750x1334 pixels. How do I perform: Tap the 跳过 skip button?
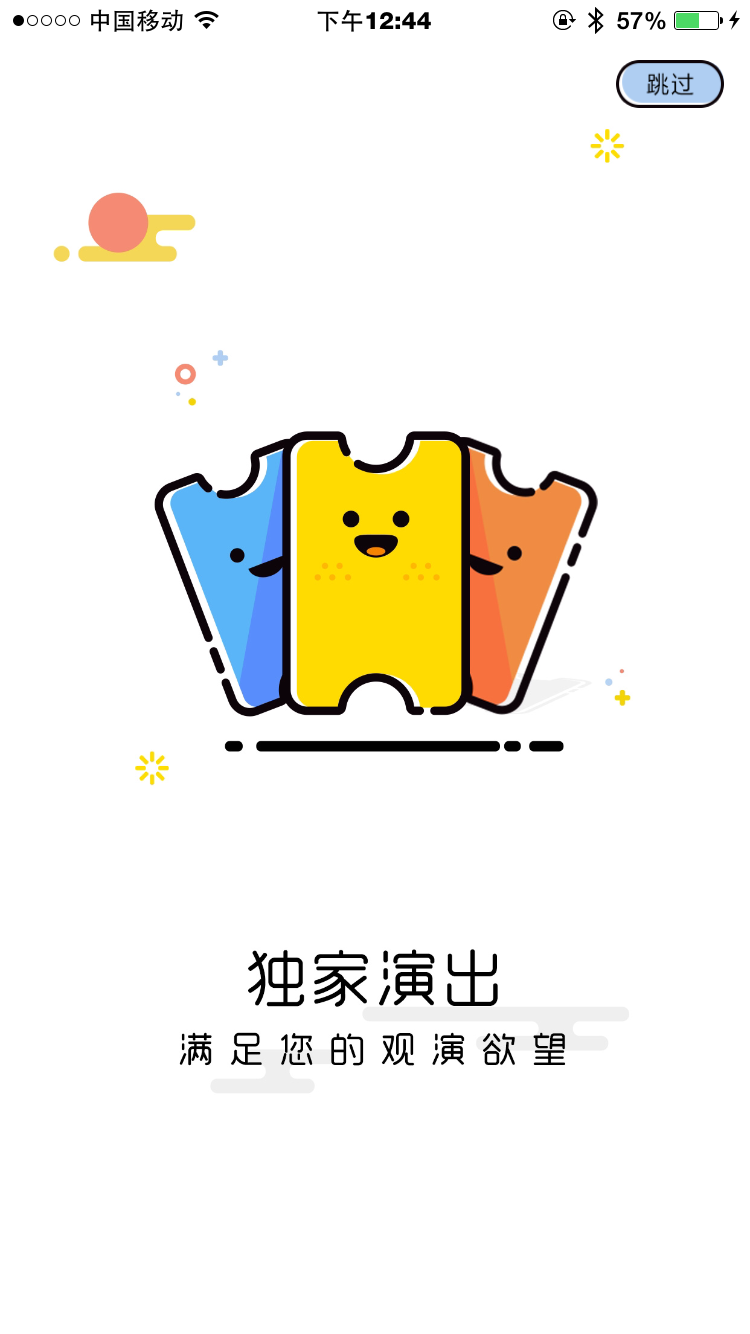[x=669, y=84]
